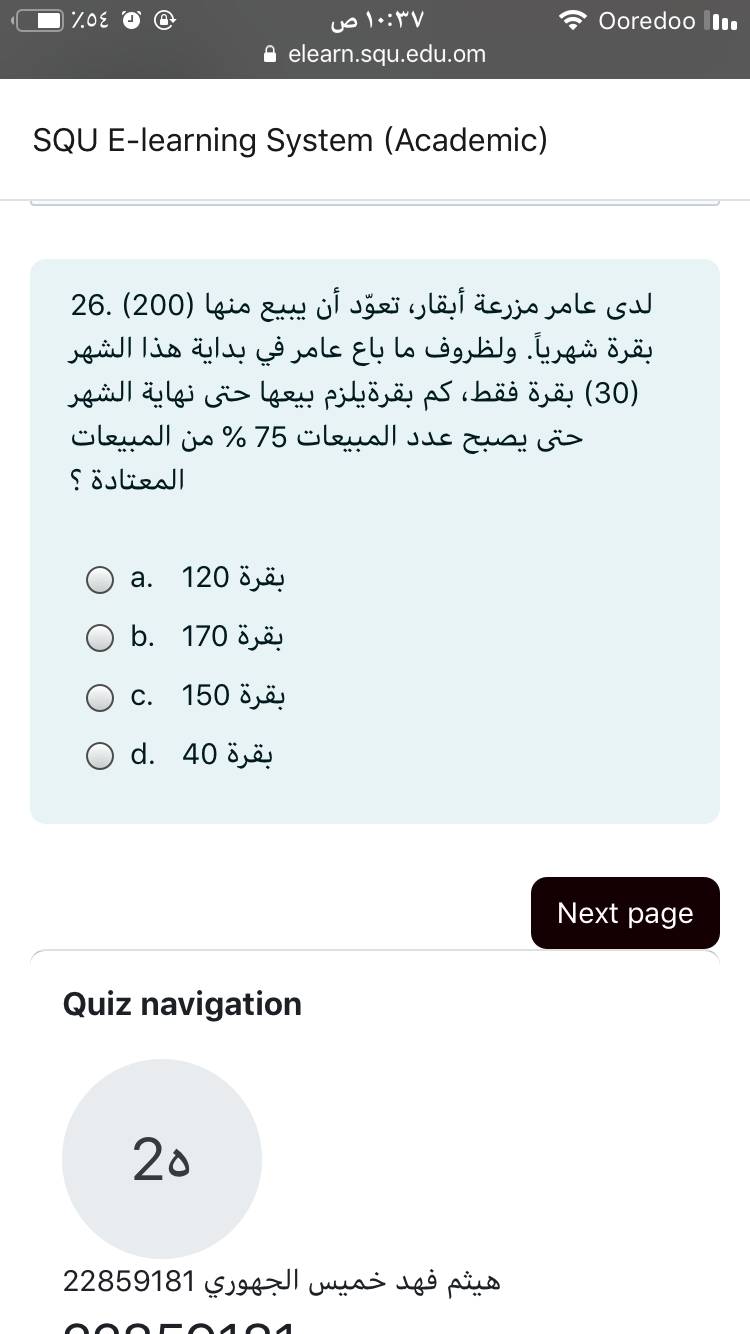
Task: Select answer a. 120 بقرة
Action: click(100, 579)
